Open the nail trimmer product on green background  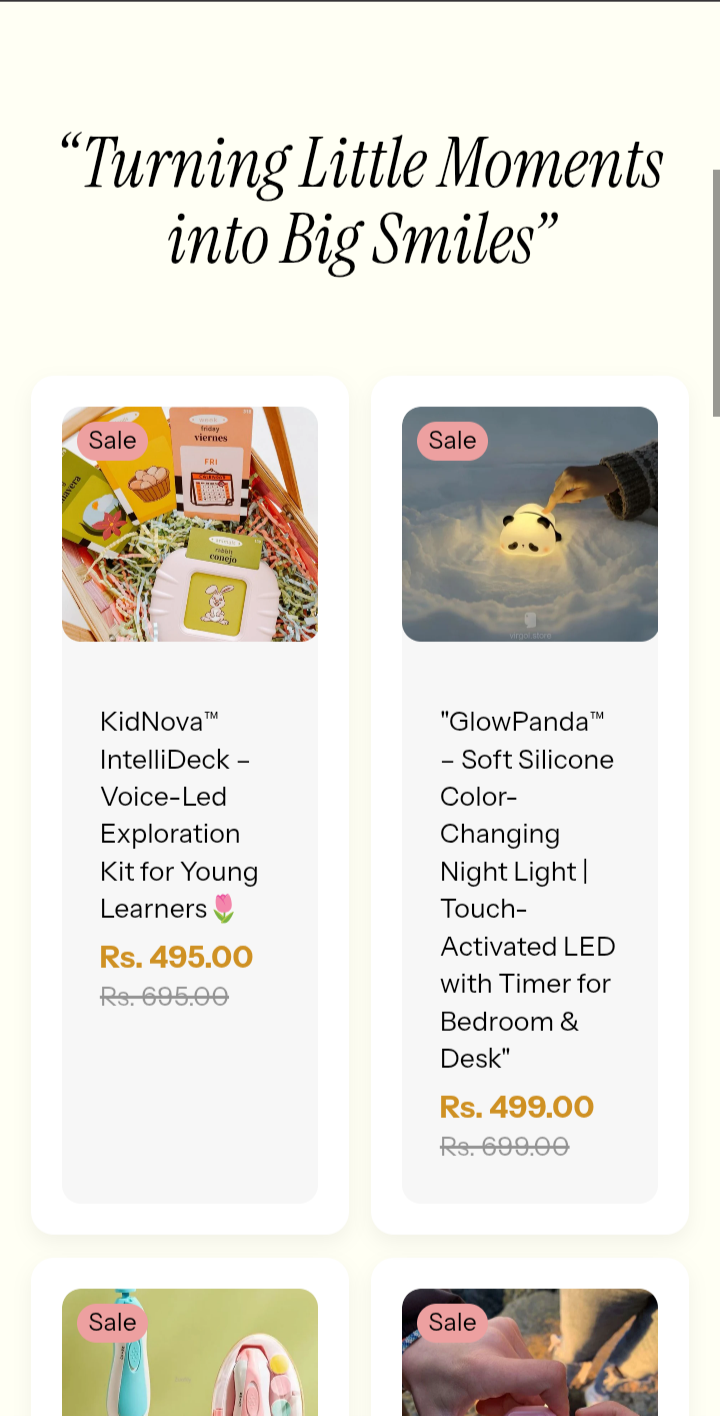(190, 1352)
